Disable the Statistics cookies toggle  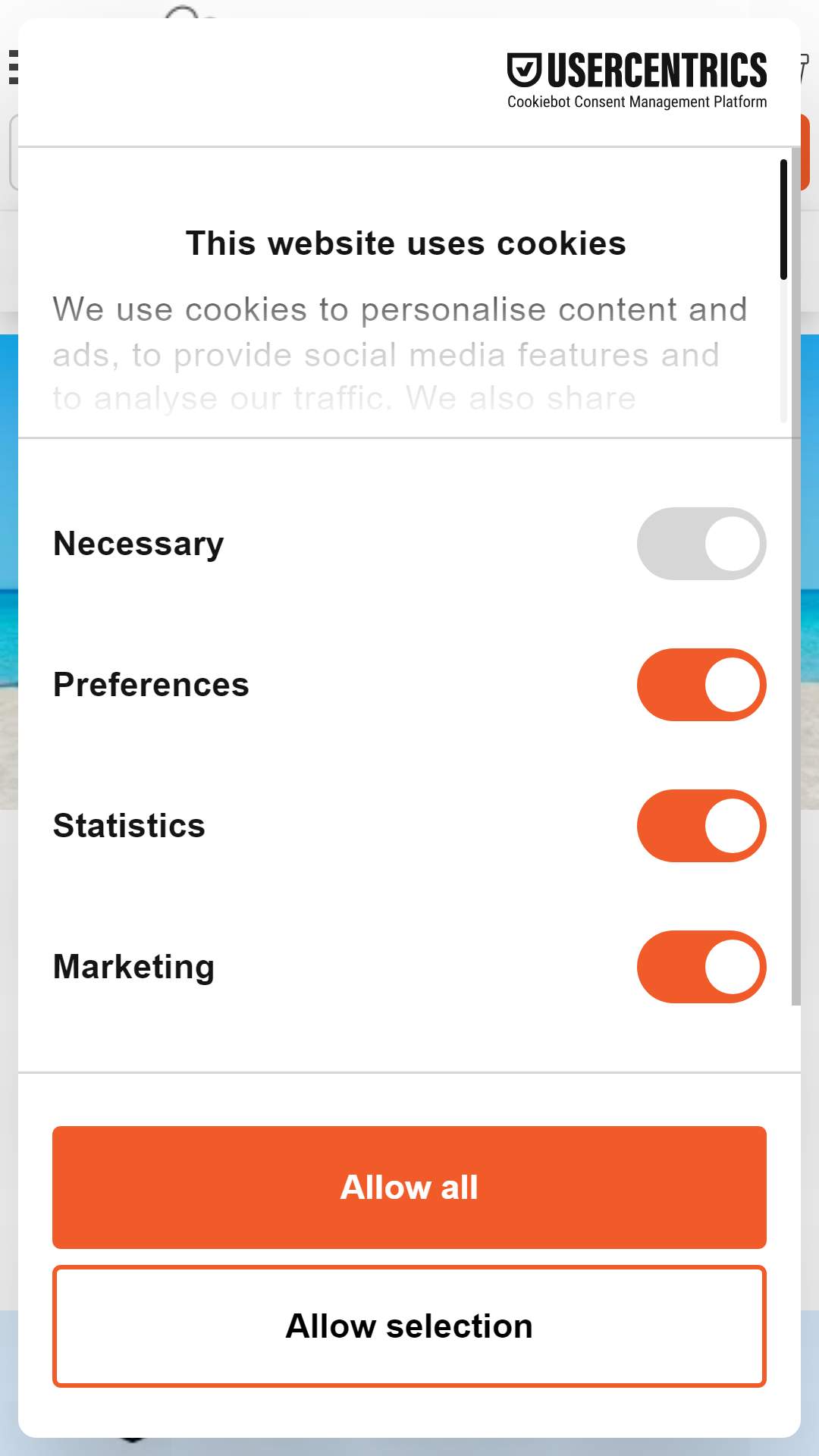[x=701, y=826]
